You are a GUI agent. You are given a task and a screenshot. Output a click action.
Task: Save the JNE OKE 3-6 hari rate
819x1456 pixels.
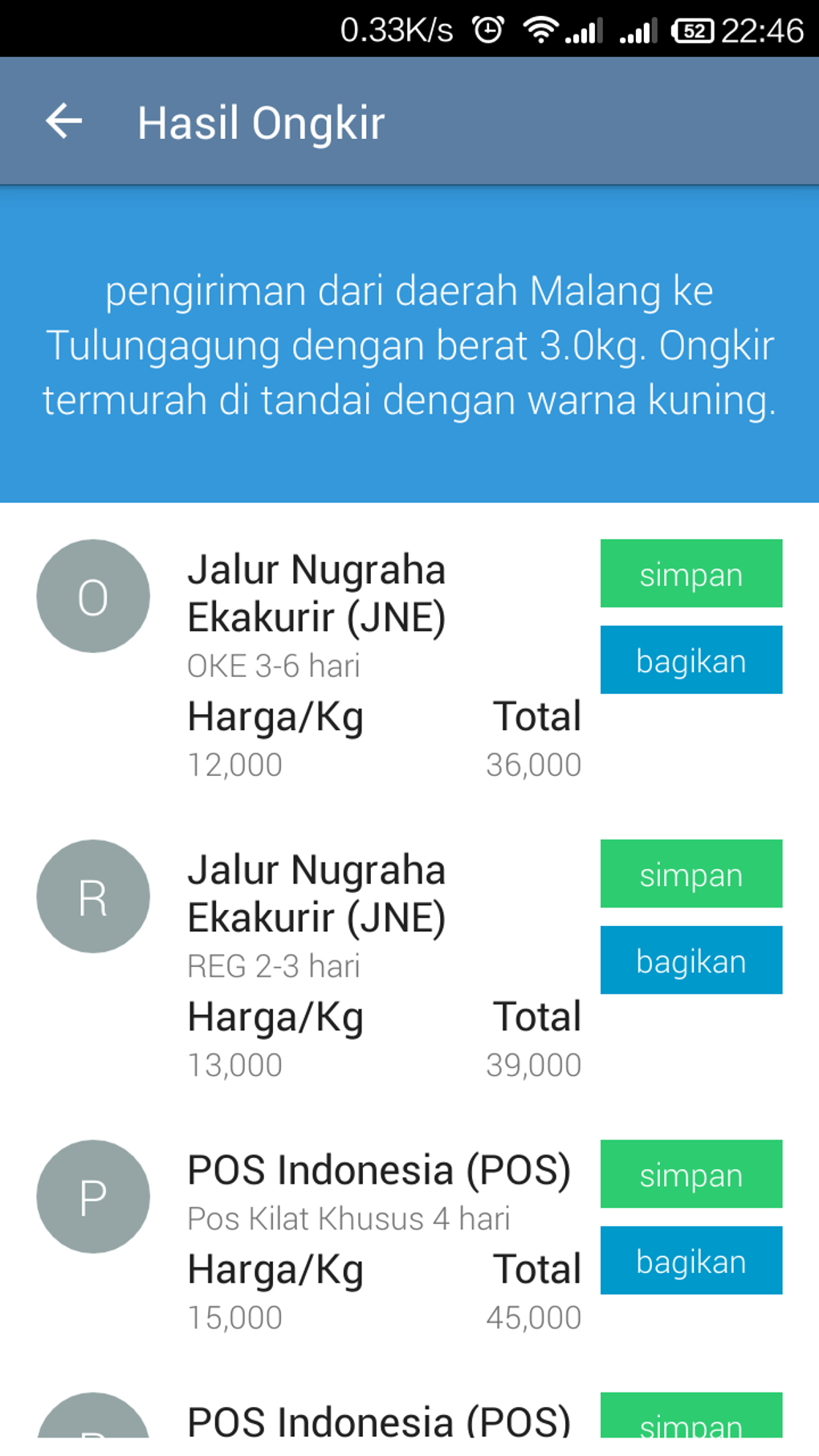pyautogui.click(x=691, y=573)
